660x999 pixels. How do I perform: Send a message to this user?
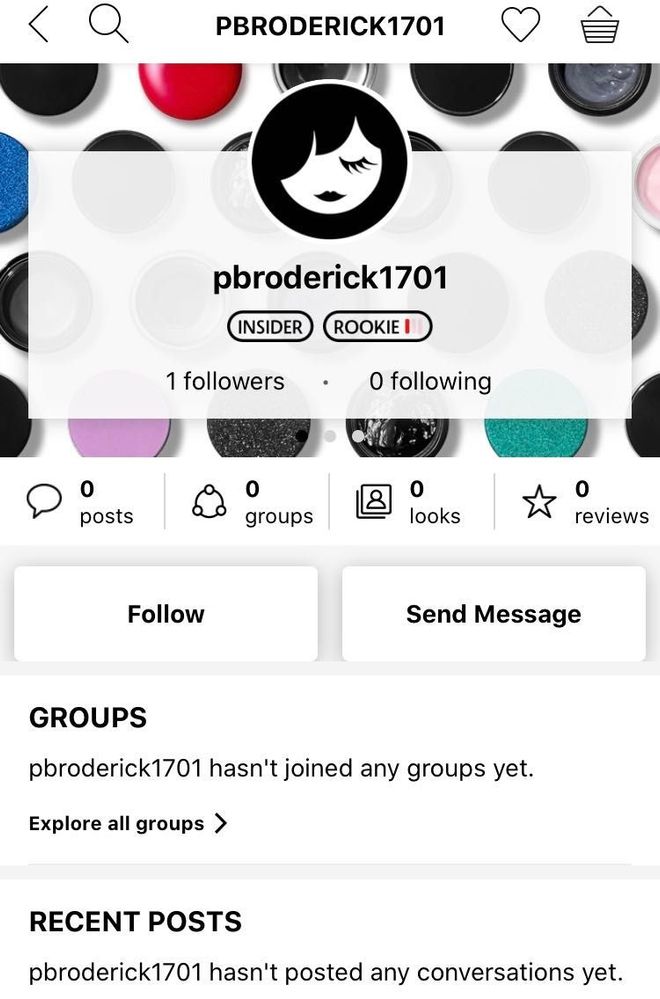[493, 614]
